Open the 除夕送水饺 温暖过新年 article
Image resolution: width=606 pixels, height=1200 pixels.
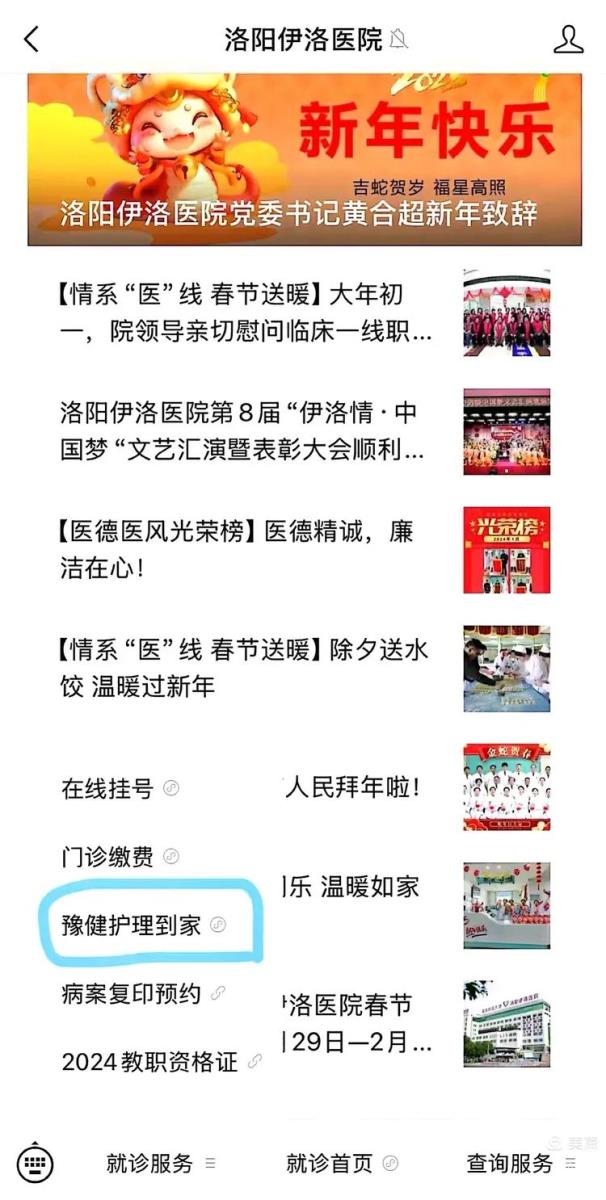pos(245,667)
